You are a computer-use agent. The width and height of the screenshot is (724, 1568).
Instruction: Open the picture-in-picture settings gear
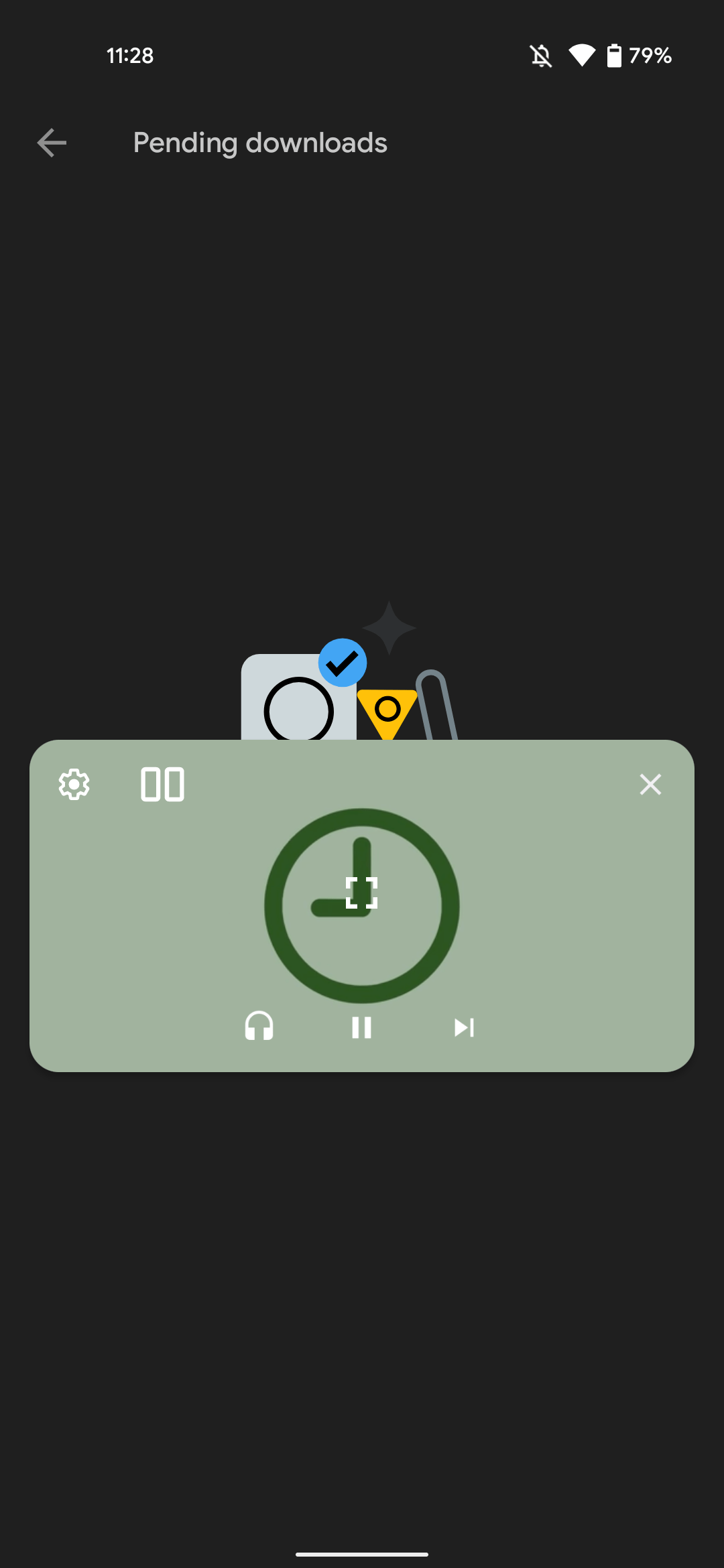(x=74, y=784)
